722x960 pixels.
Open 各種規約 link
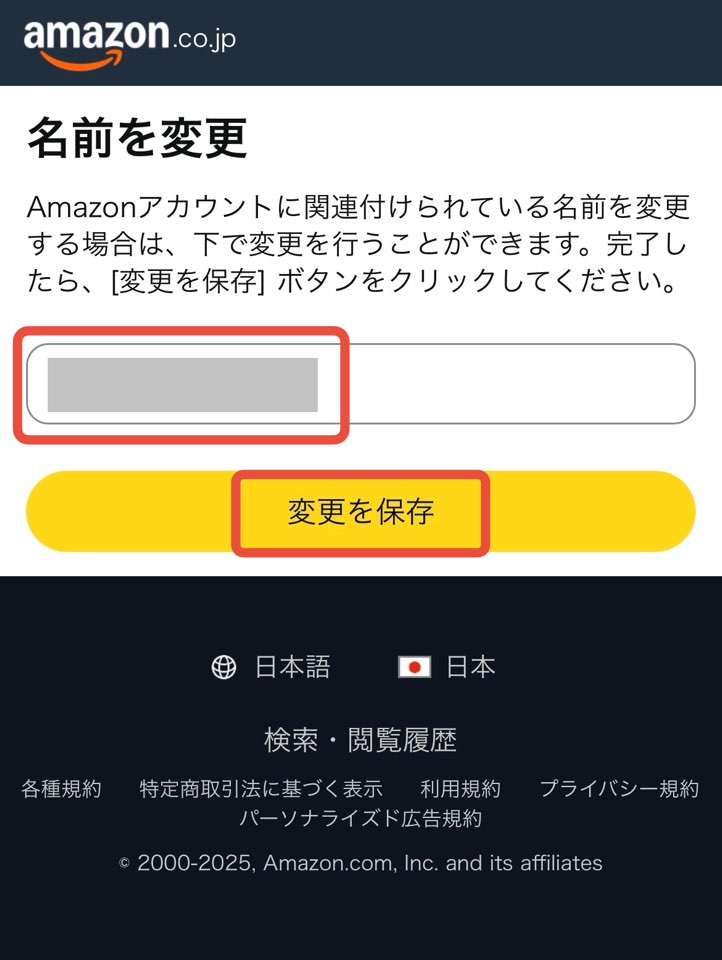point(61,789)
